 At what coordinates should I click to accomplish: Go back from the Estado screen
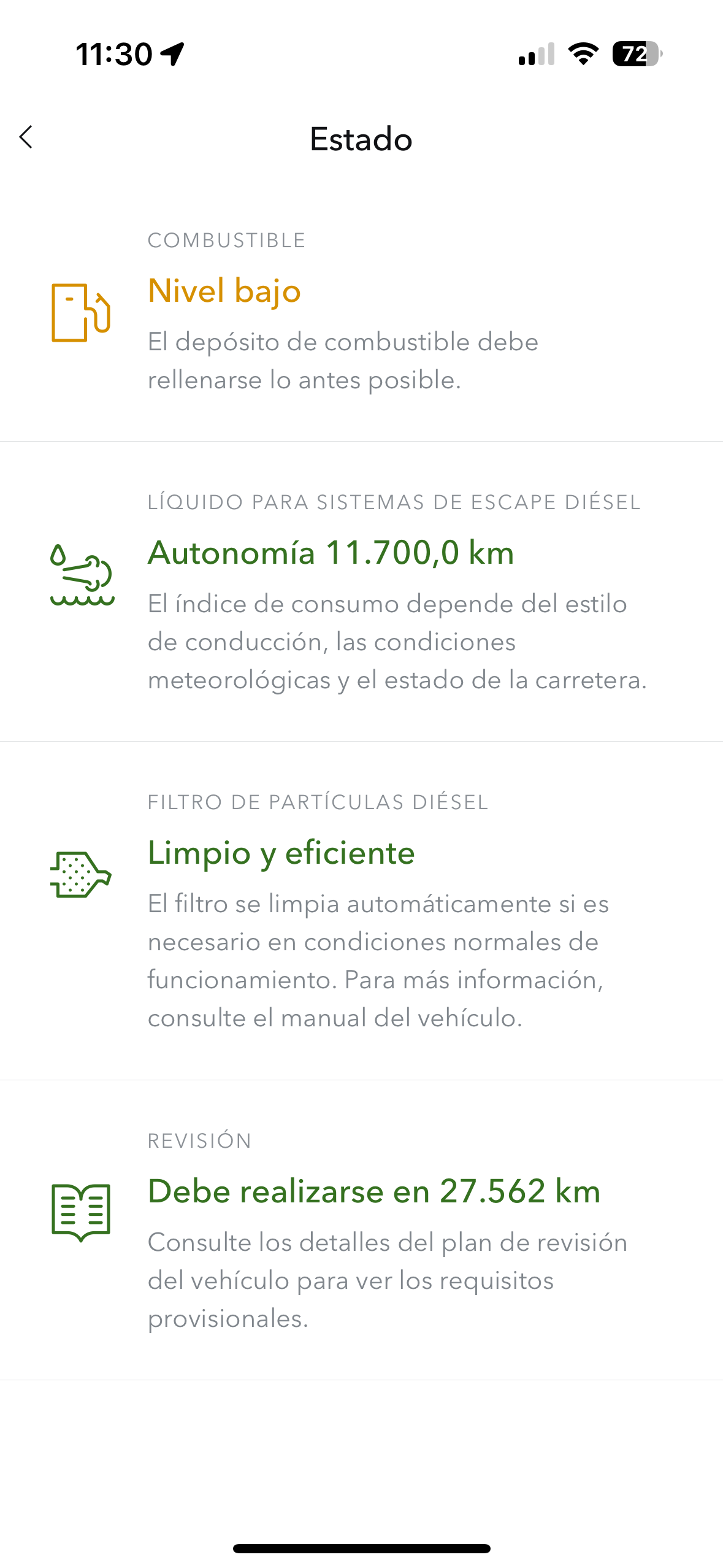pyautogui.click(x=26, y=137)
